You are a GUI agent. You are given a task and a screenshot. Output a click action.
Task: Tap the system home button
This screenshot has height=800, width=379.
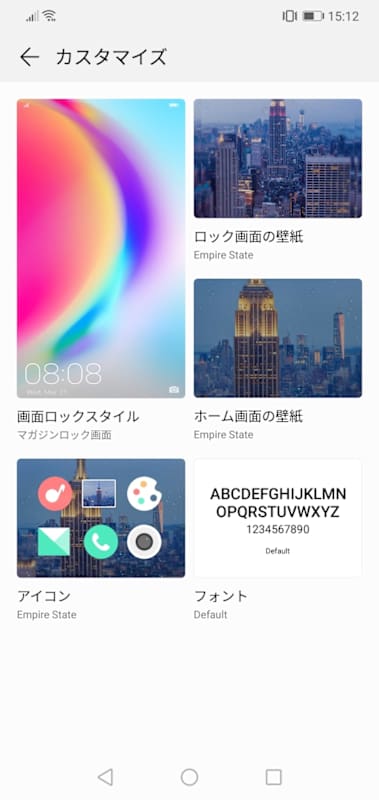pos(189,777)
